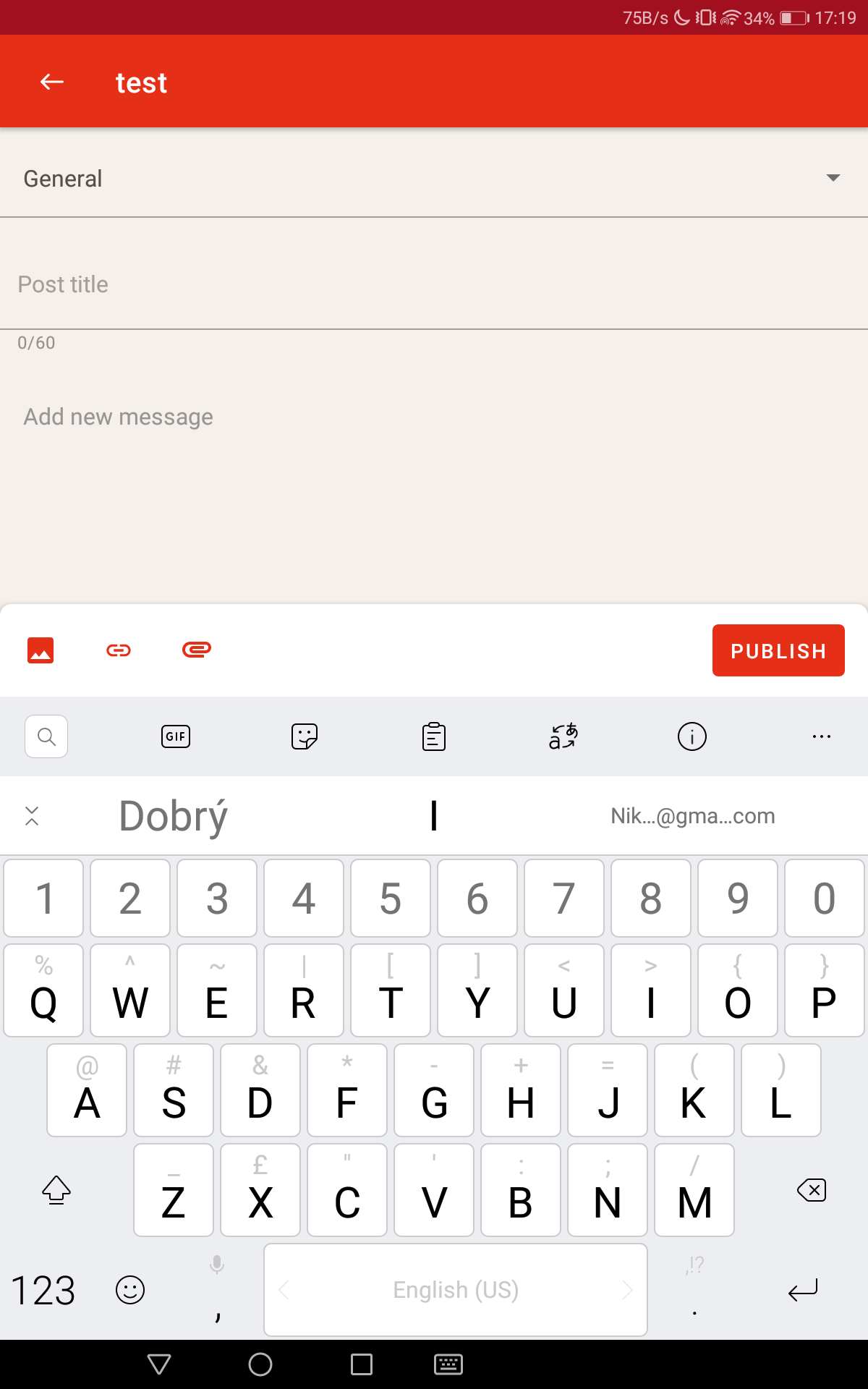Go back using the arrow beside test
Image resolution: width=868 pixels, height=1389 pixels.
pos(52,82)
